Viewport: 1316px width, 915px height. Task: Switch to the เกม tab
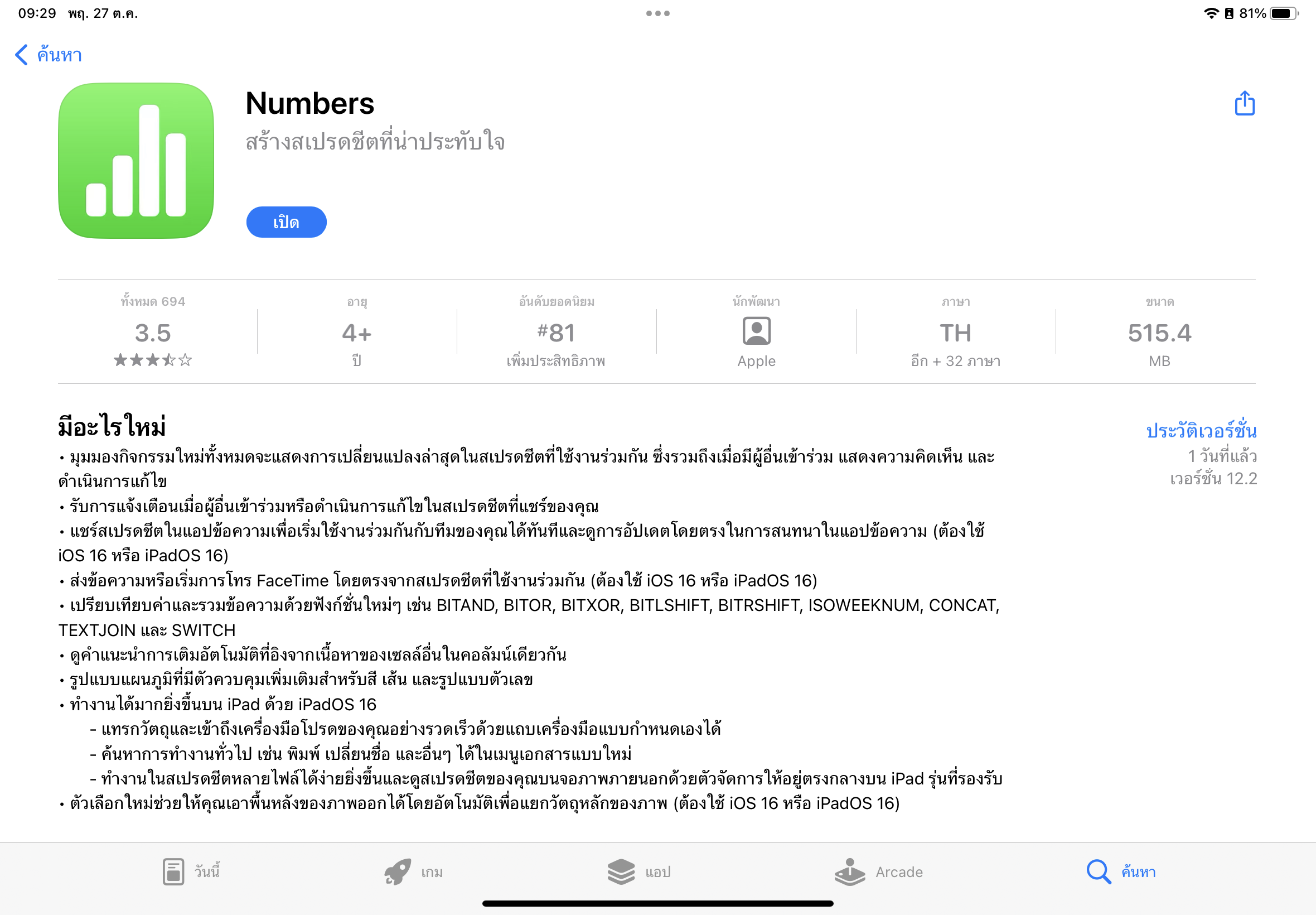point(414,872)
